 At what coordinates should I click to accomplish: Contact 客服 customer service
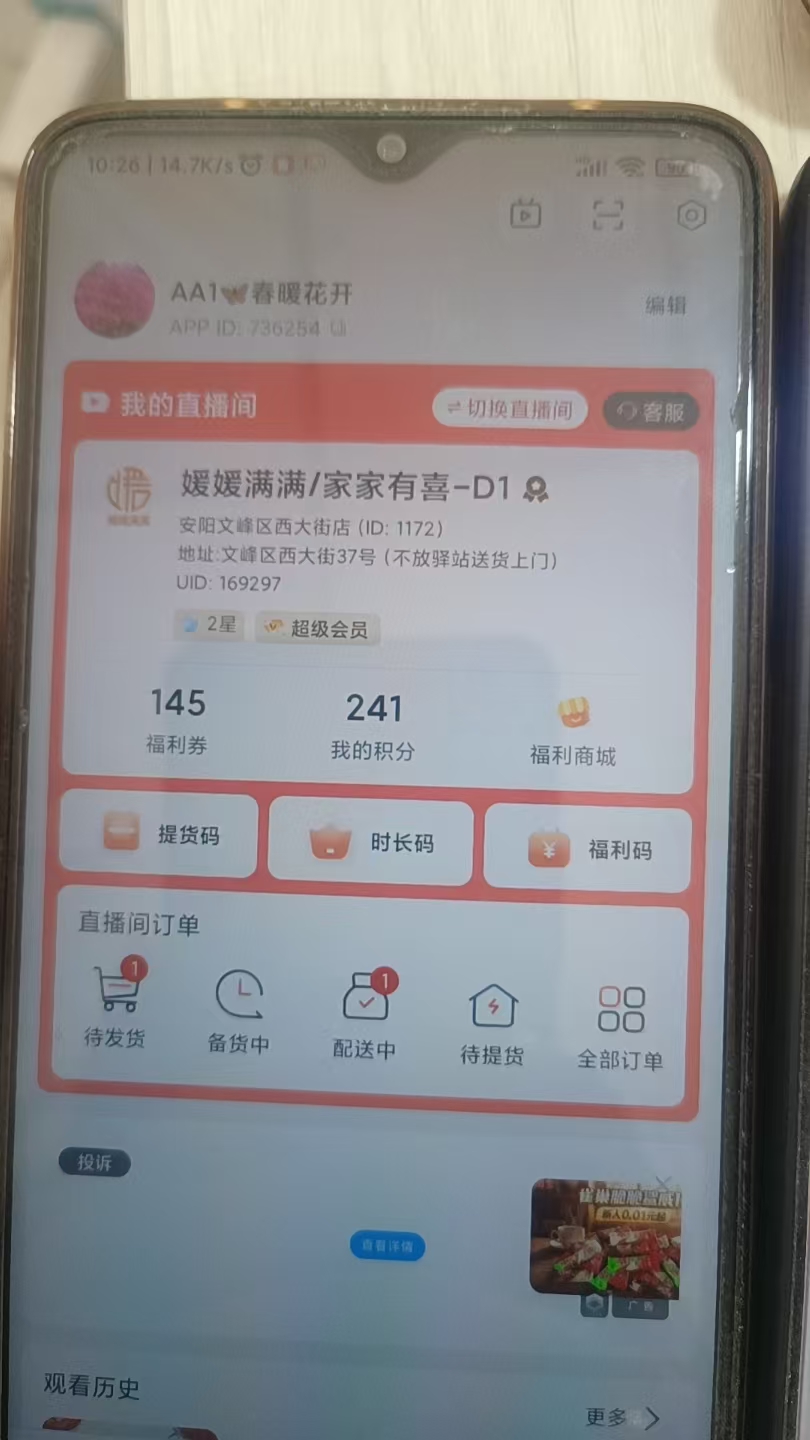pyautogui.click(x=651, y=411)
